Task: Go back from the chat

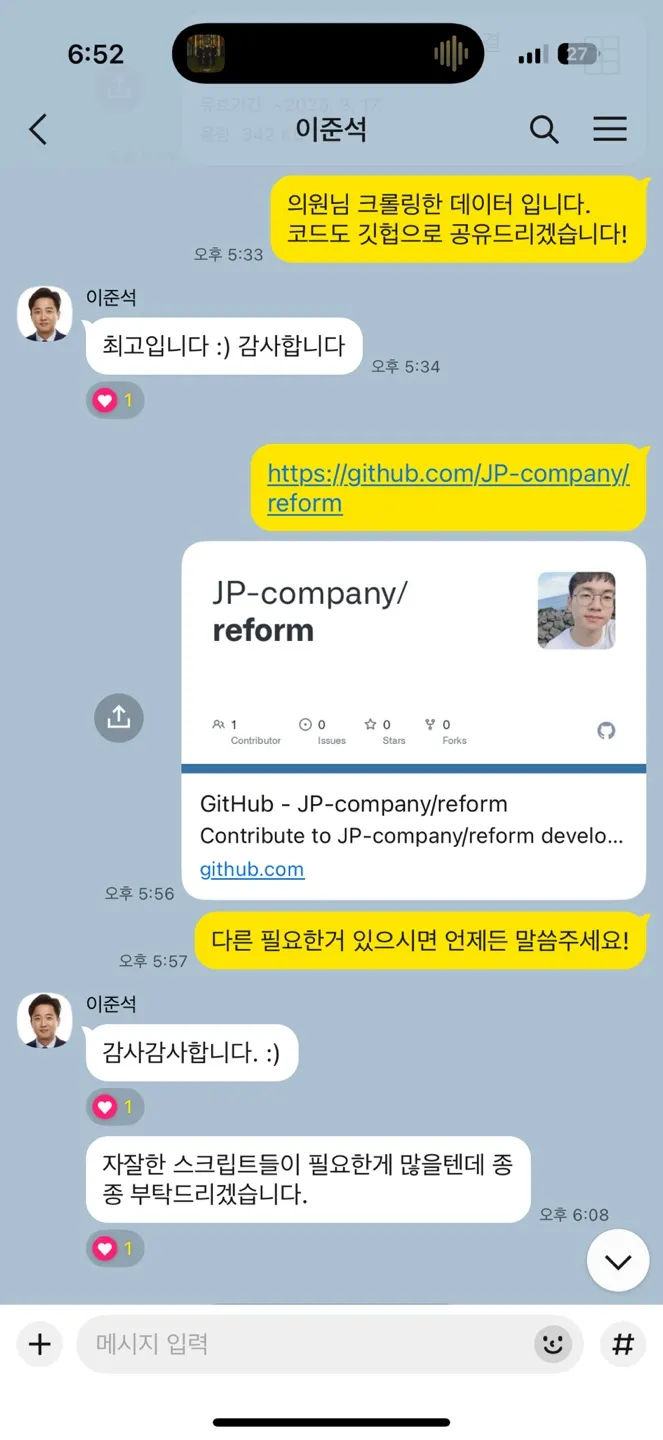Action: coord(38,129)
